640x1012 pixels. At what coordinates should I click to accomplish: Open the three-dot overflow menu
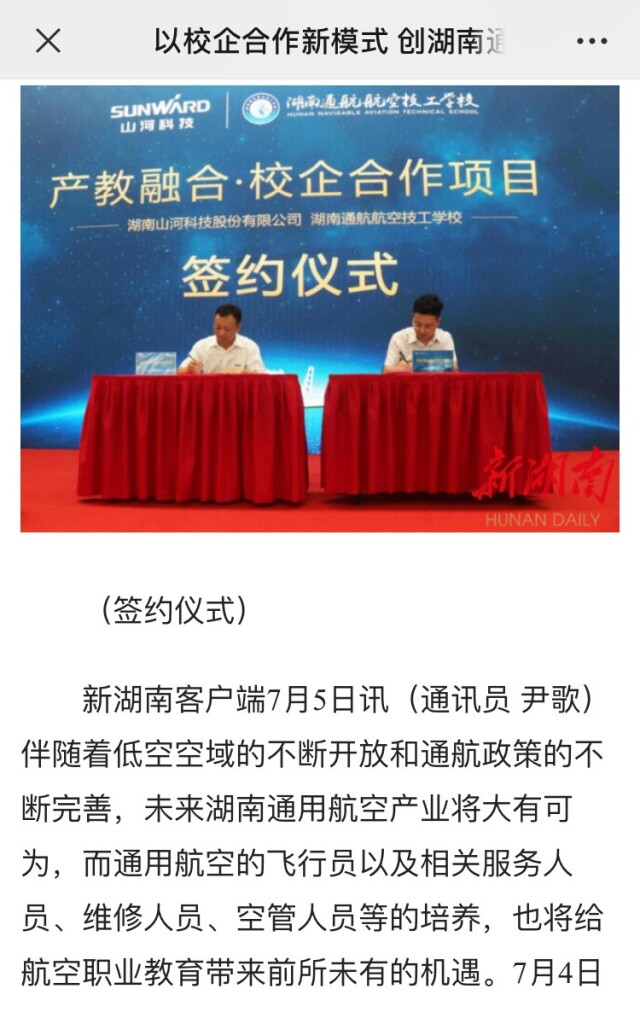[591, 41]
